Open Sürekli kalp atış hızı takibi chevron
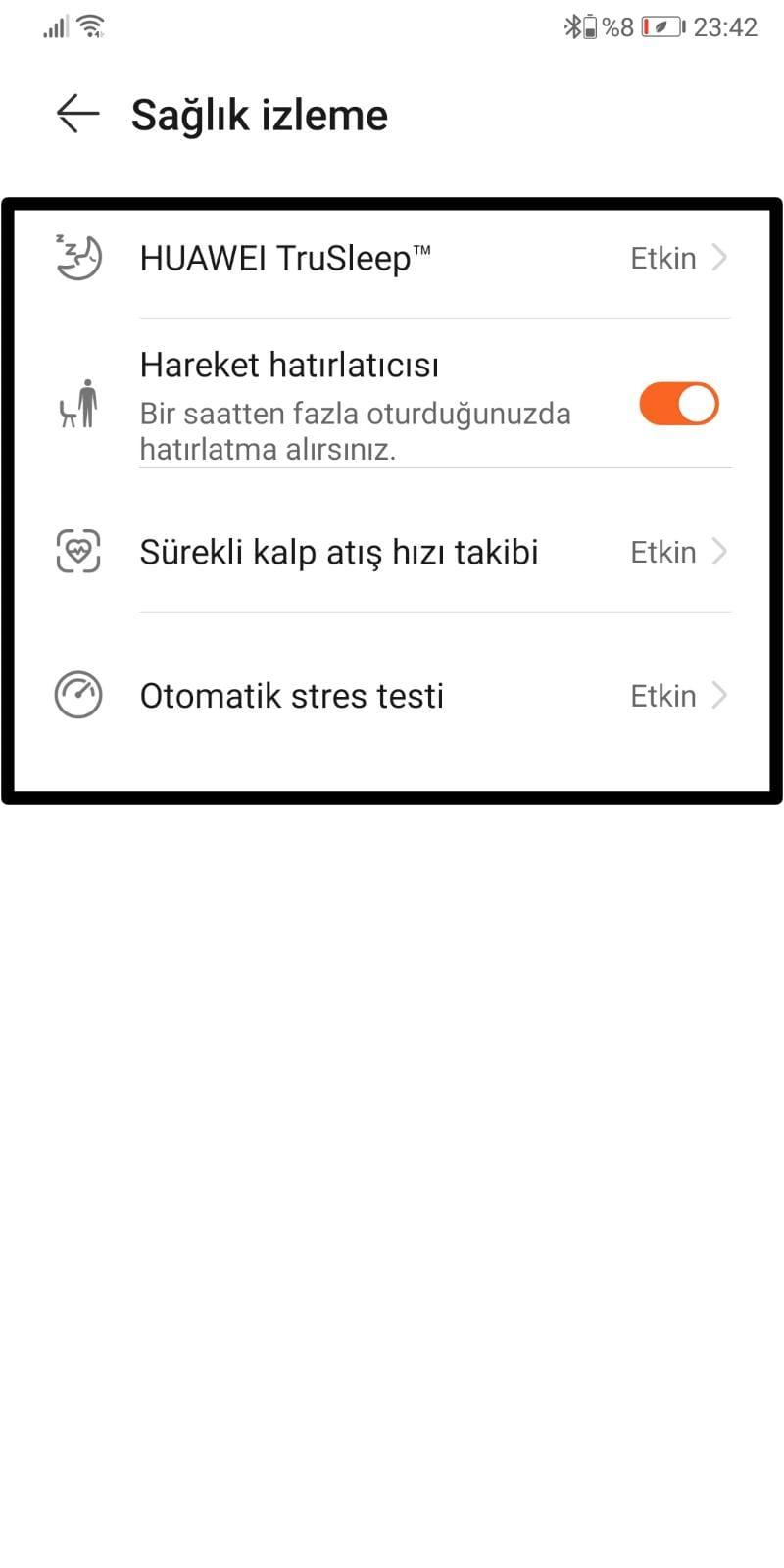Viewport: 784px width, 1568px height. point(721,552)
